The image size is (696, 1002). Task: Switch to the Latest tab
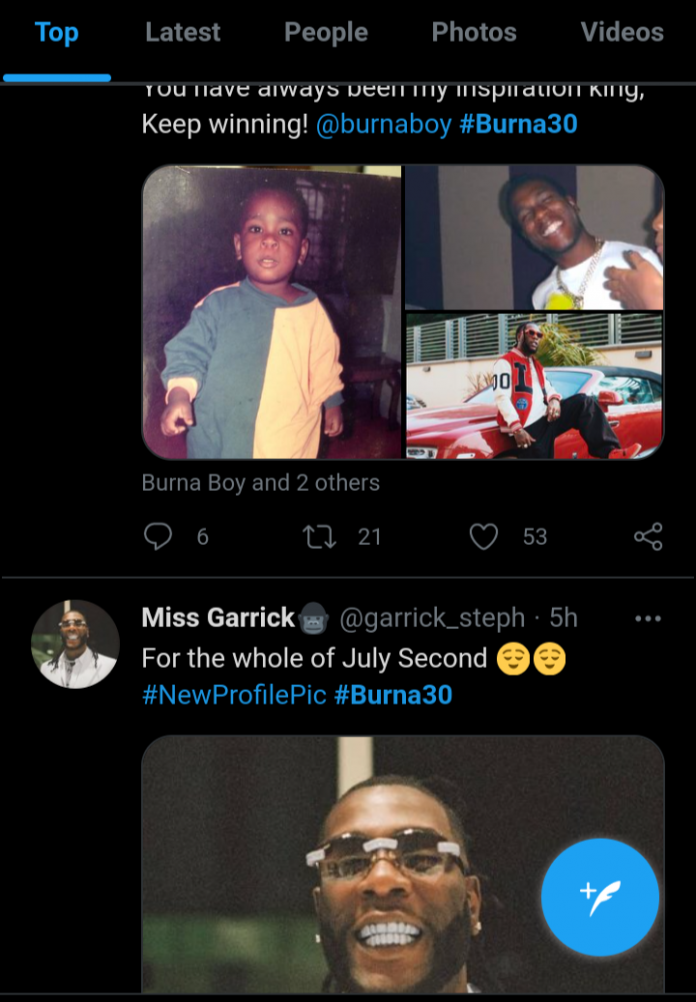[x=182, y=32]
